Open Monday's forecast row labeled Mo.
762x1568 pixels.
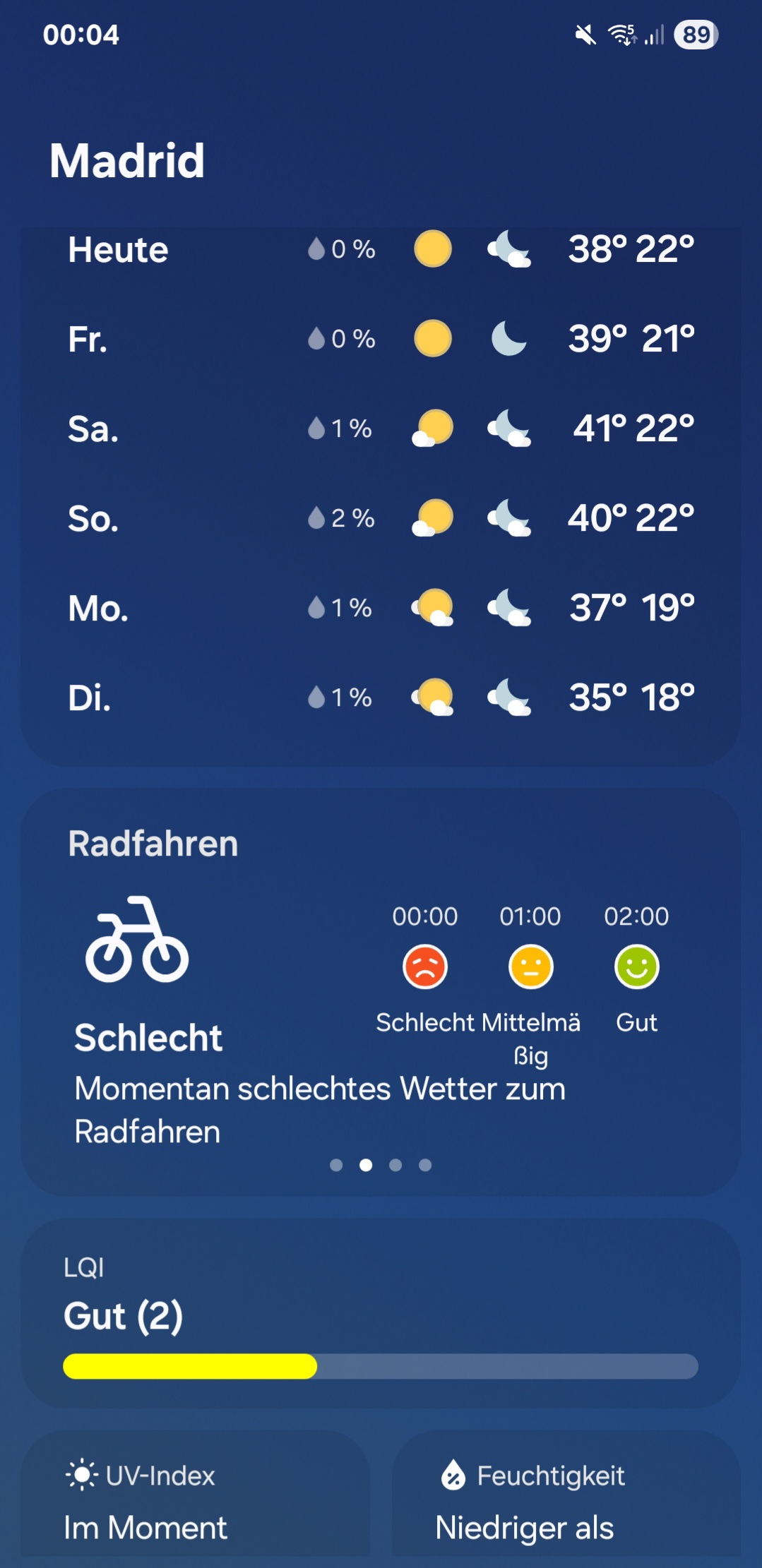click(x=381, y=607)
